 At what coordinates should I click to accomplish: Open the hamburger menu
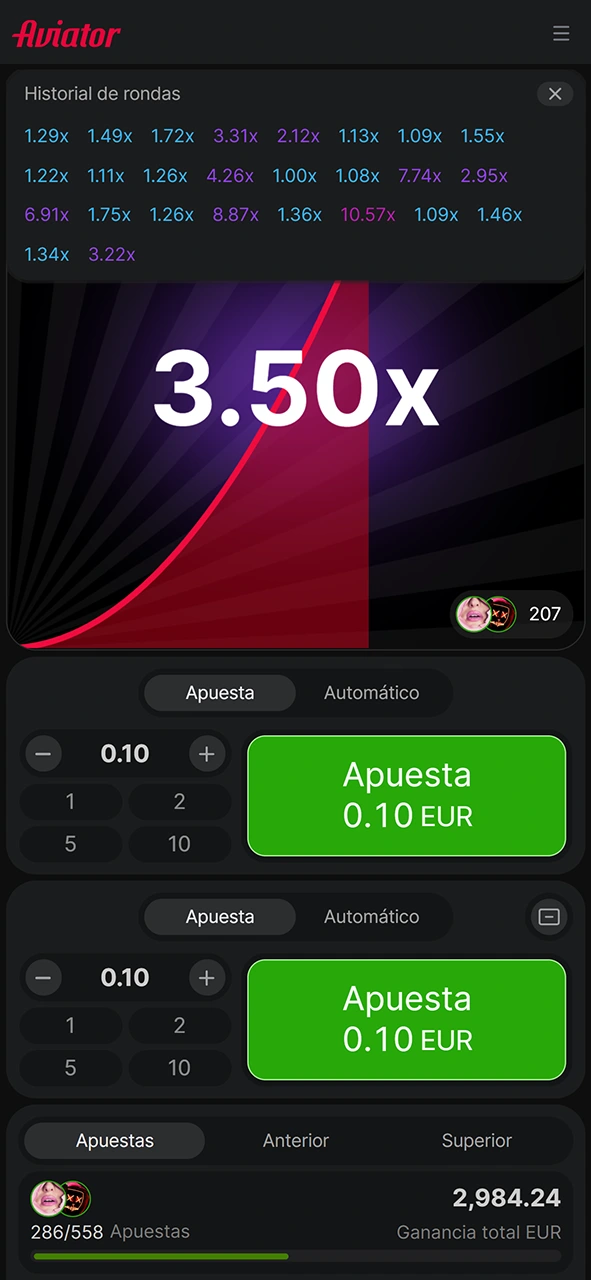(x=561, y=34)
